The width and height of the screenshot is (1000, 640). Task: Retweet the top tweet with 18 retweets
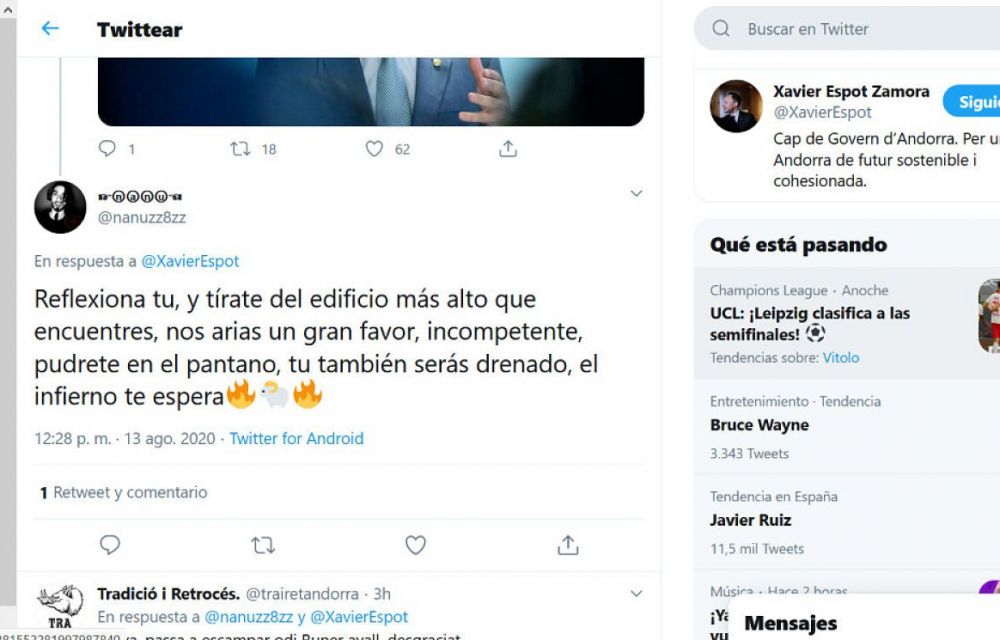[x=240, y=149]
